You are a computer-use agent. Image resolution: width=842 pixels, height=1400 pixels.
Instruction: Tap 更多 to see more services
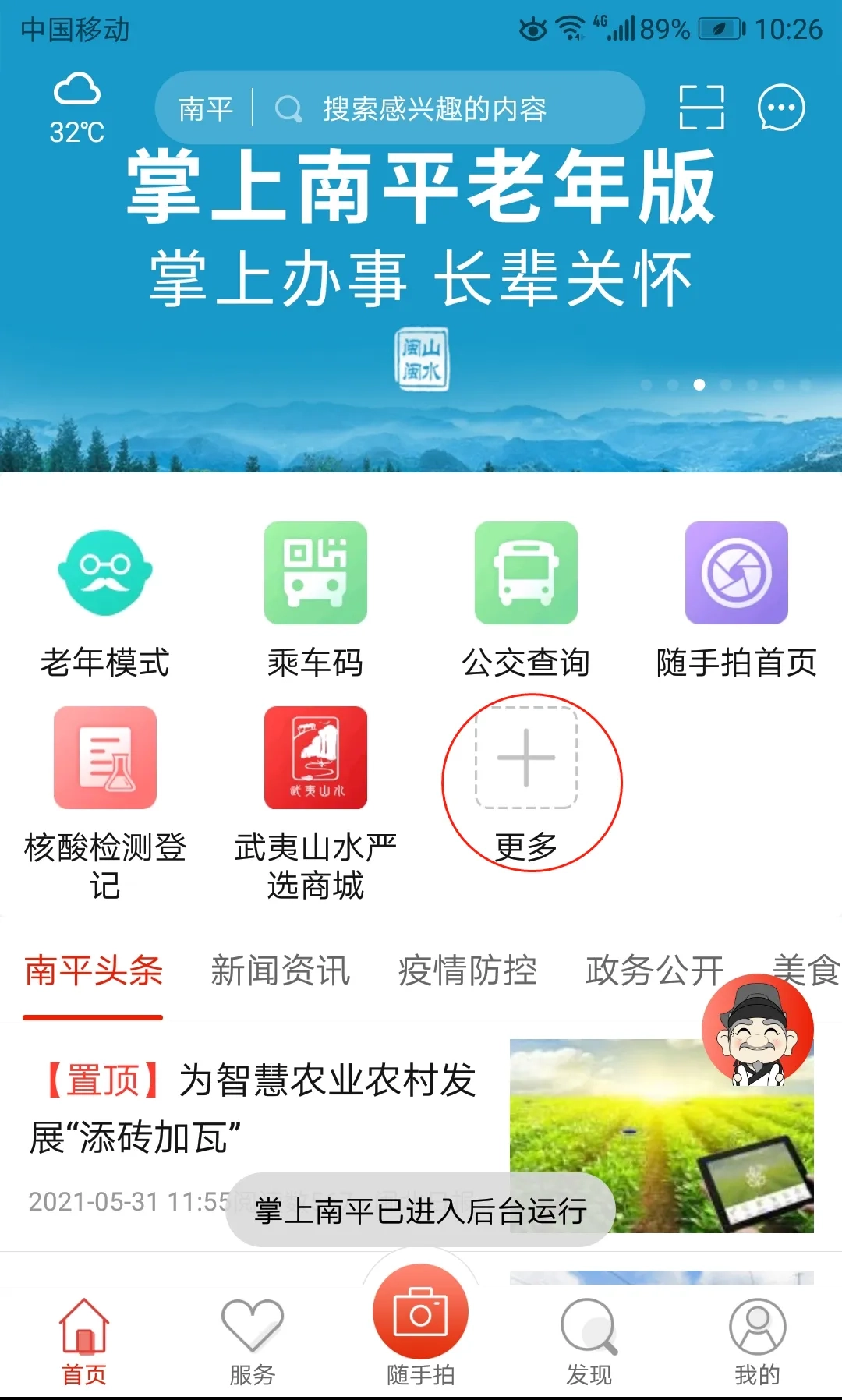click(x=526, y=783)
